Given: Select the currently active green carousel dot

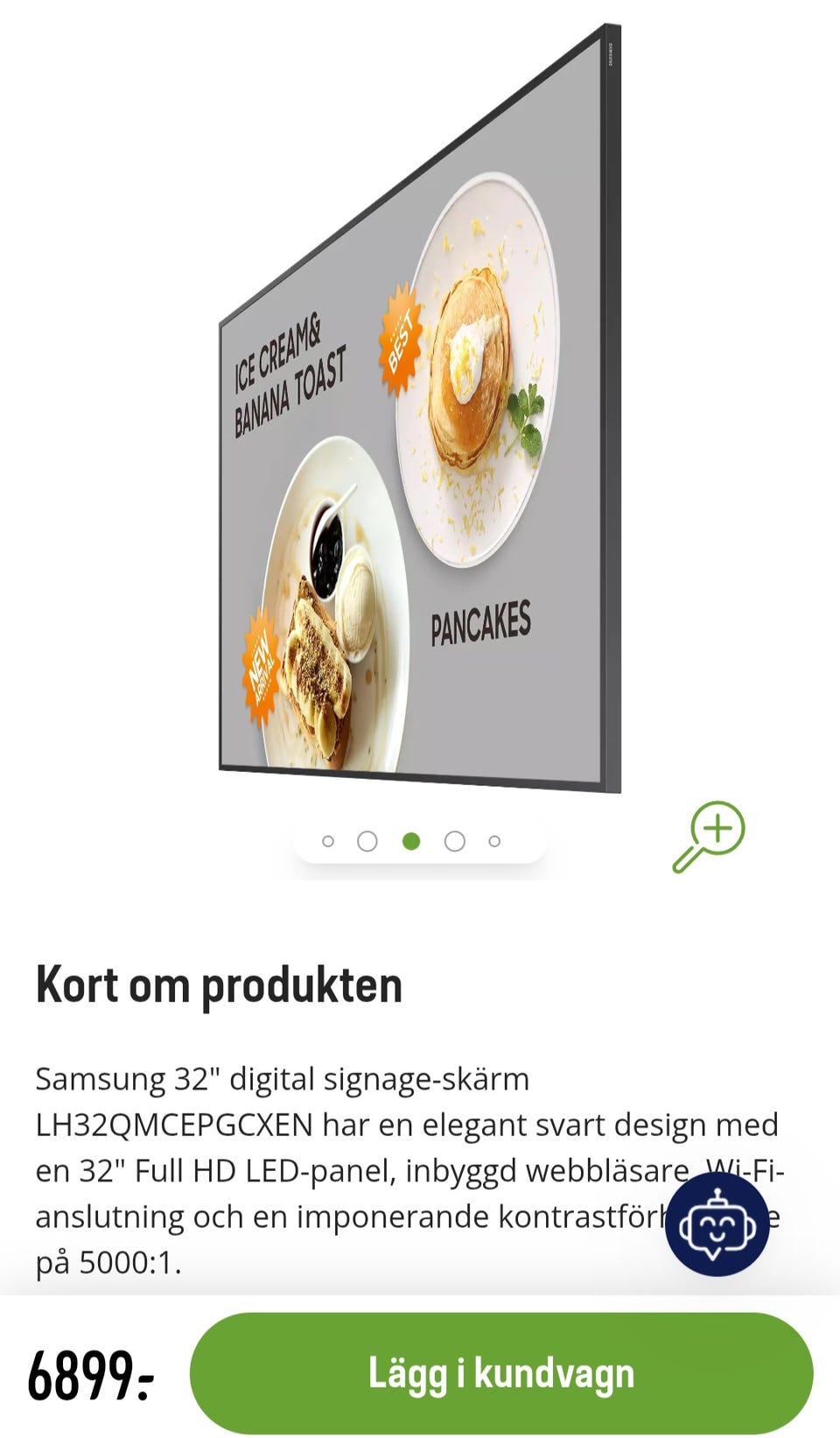Looking at the screenshot, I should [x=411, y=841].
